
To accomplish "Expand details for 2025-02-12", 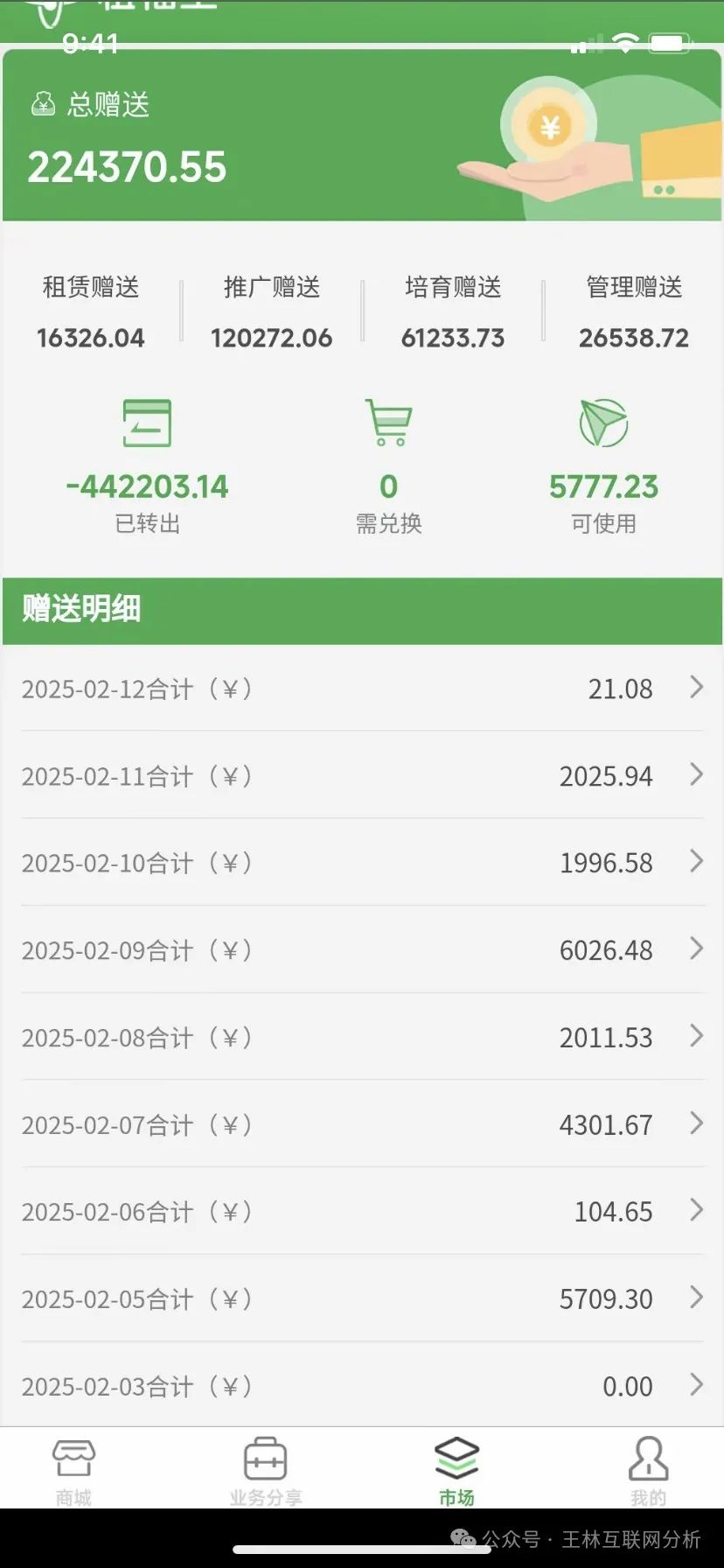I will pos(695,689).
